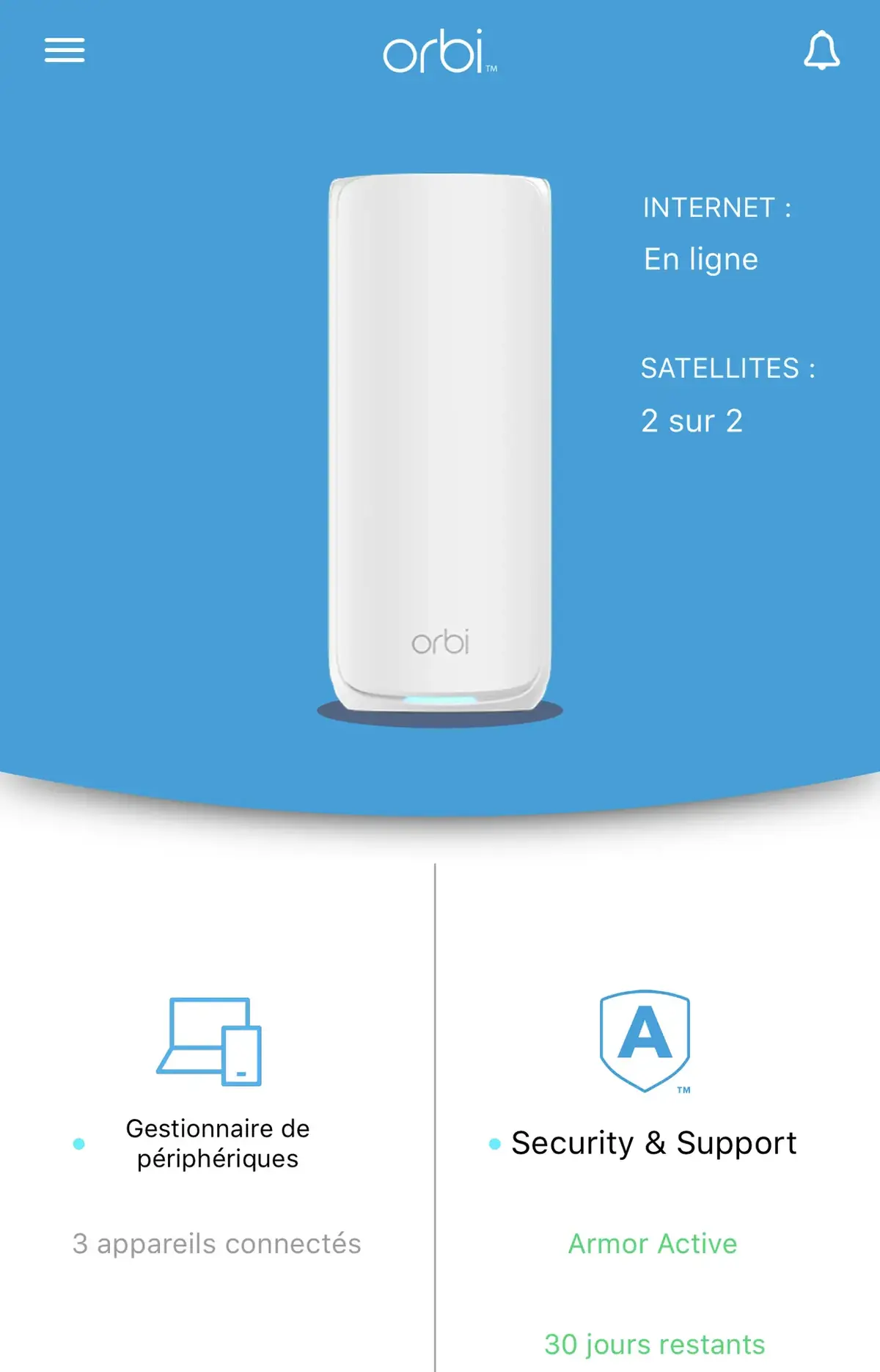The image size is (880, 1372).
Task: Open details for 2 sur 2 satellites
Action: [692, 420]
